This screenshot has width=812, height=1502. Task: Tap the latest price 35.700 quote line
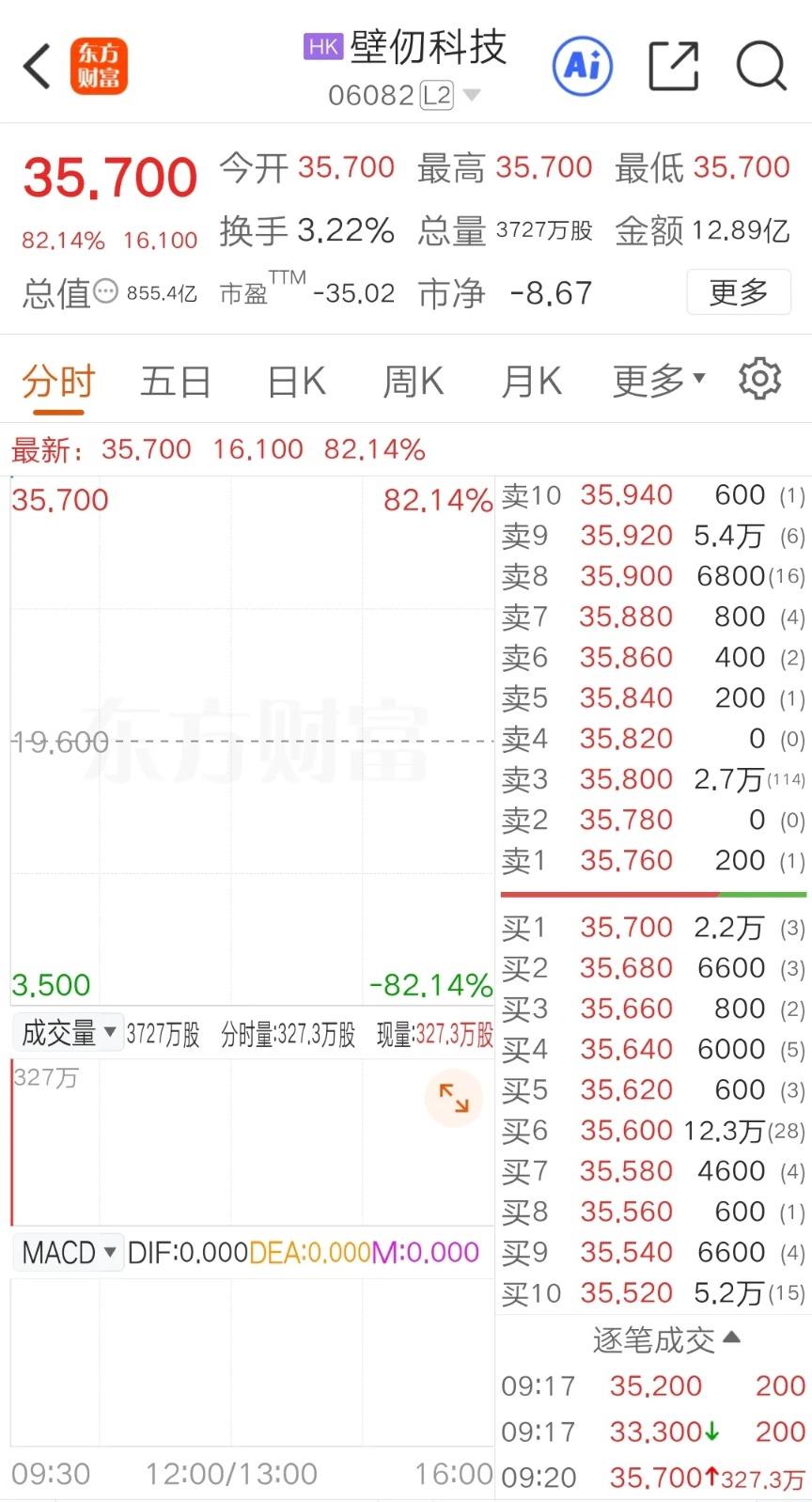tap(216, 448)
